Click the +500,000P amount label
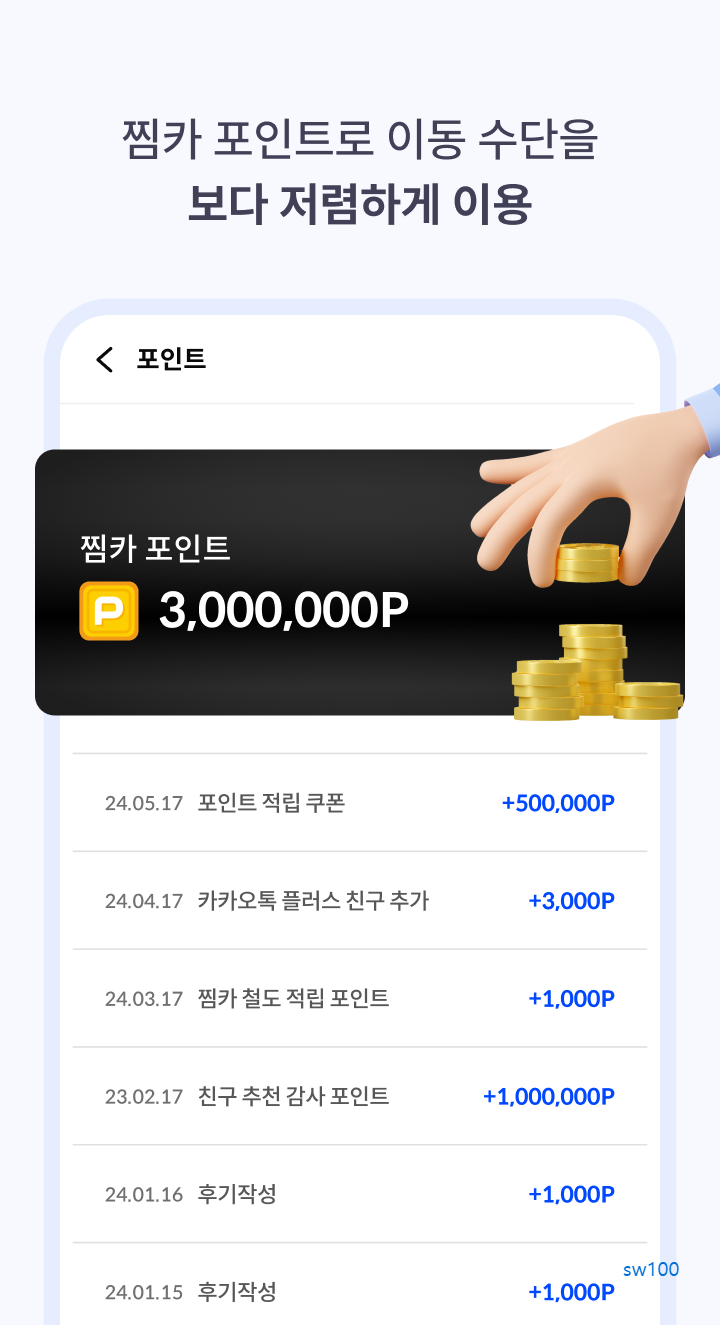 (x=559, y=802)
